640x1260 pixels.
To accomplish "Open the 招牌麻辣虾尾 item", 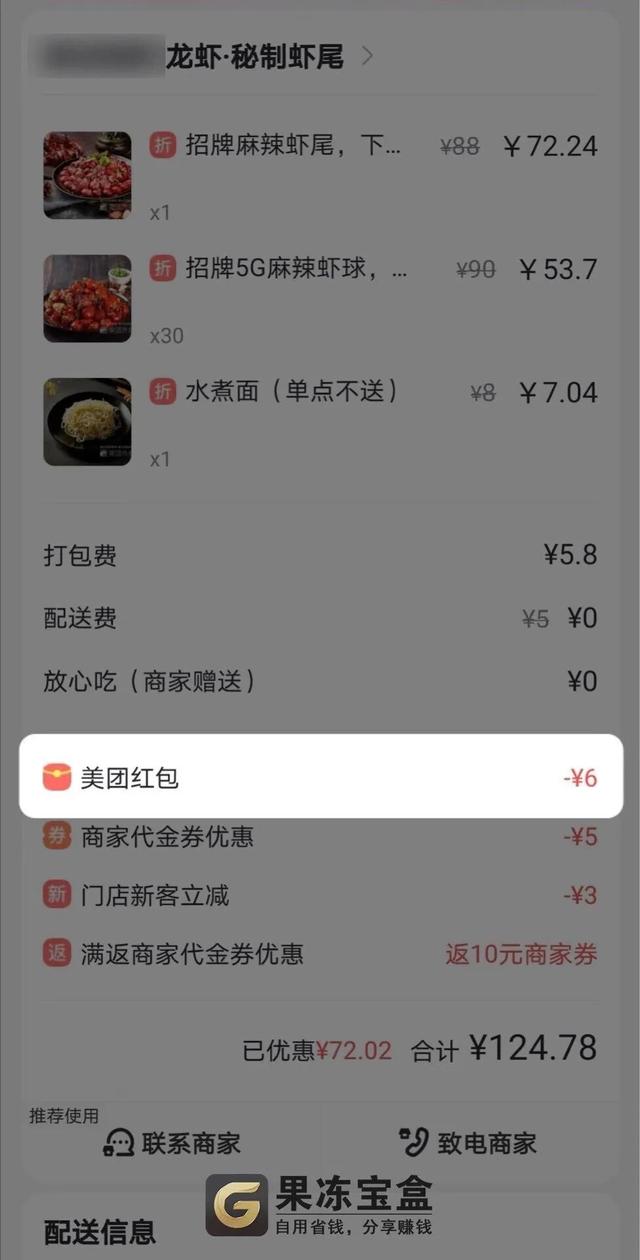I will click(293, 147).
